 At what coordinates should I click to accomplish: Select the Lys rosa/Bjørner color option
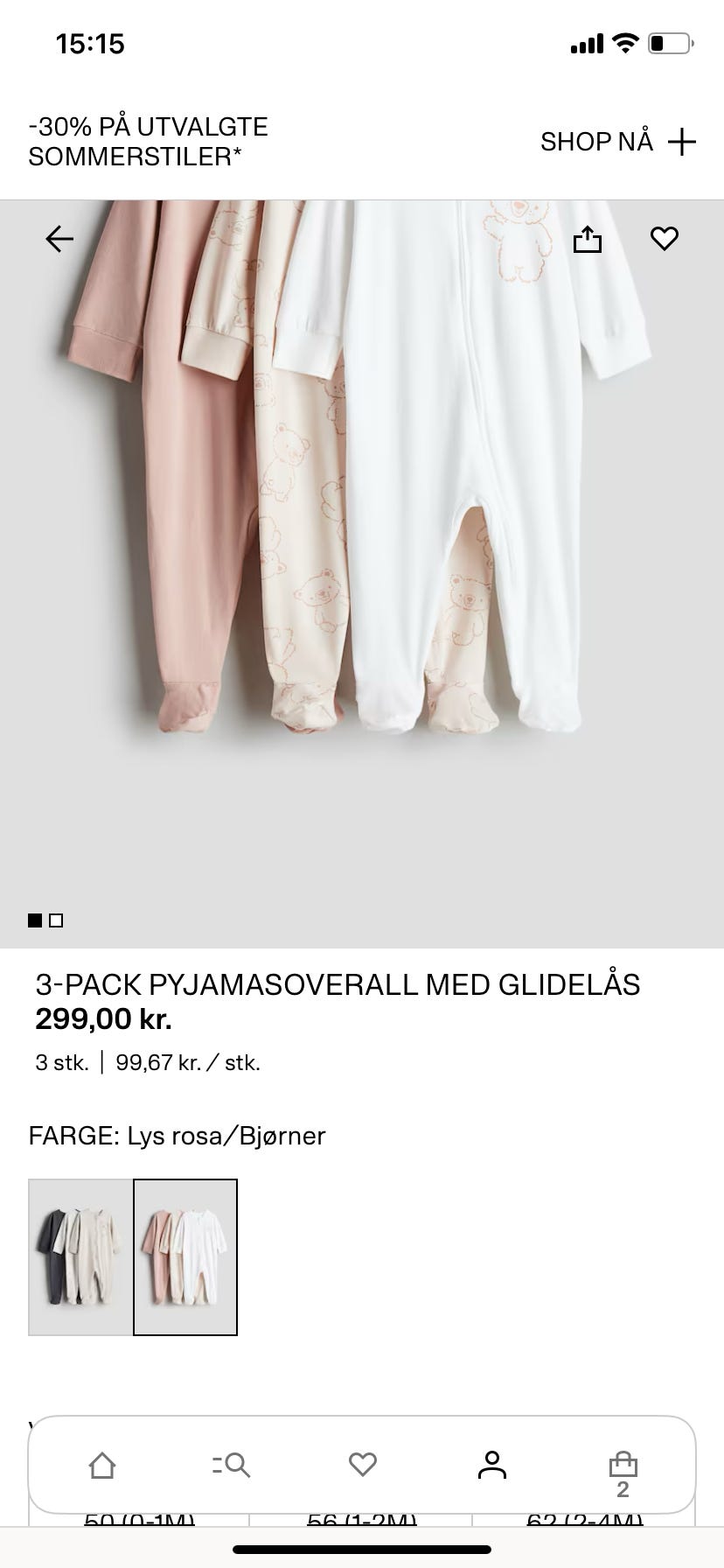[185, 1255]
